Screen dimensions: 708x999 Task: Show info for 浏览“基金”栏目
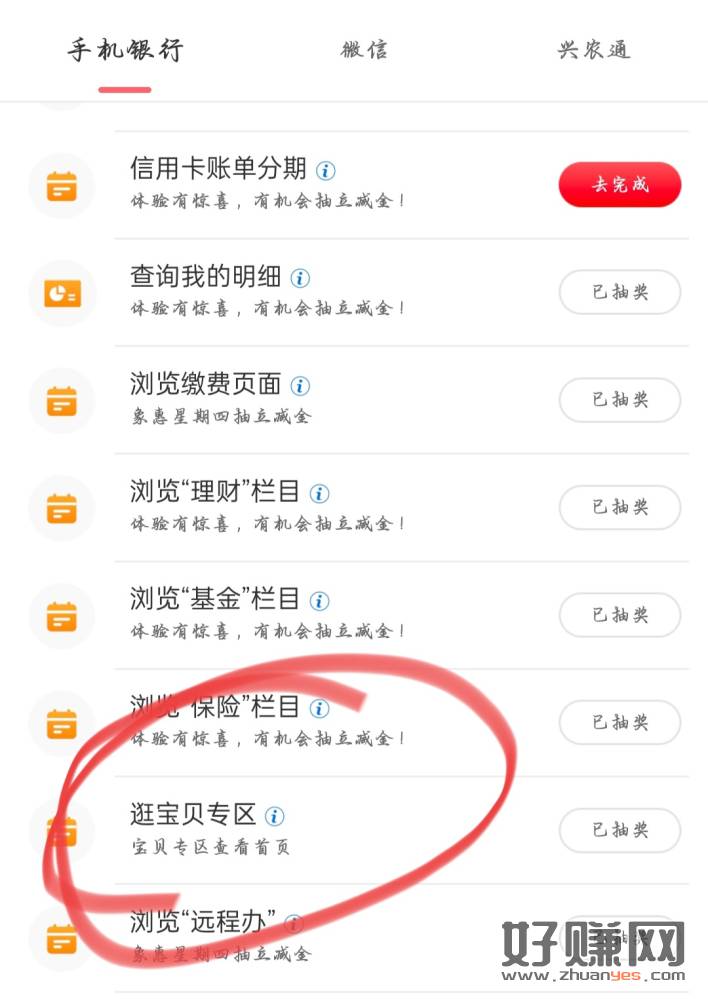tap(319, 601)
